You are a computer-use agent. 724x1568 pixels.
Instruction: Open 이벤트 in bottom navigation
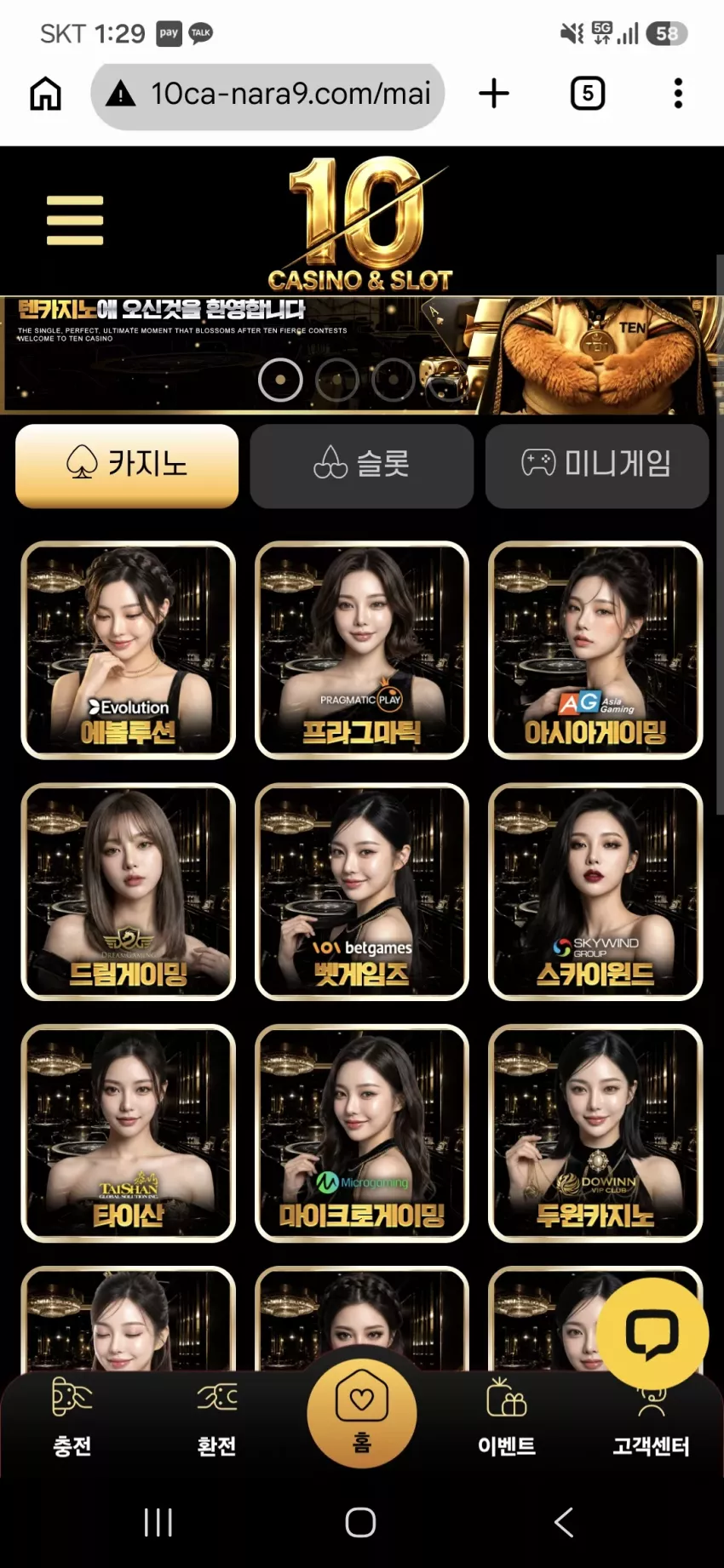click(507, 1418)
